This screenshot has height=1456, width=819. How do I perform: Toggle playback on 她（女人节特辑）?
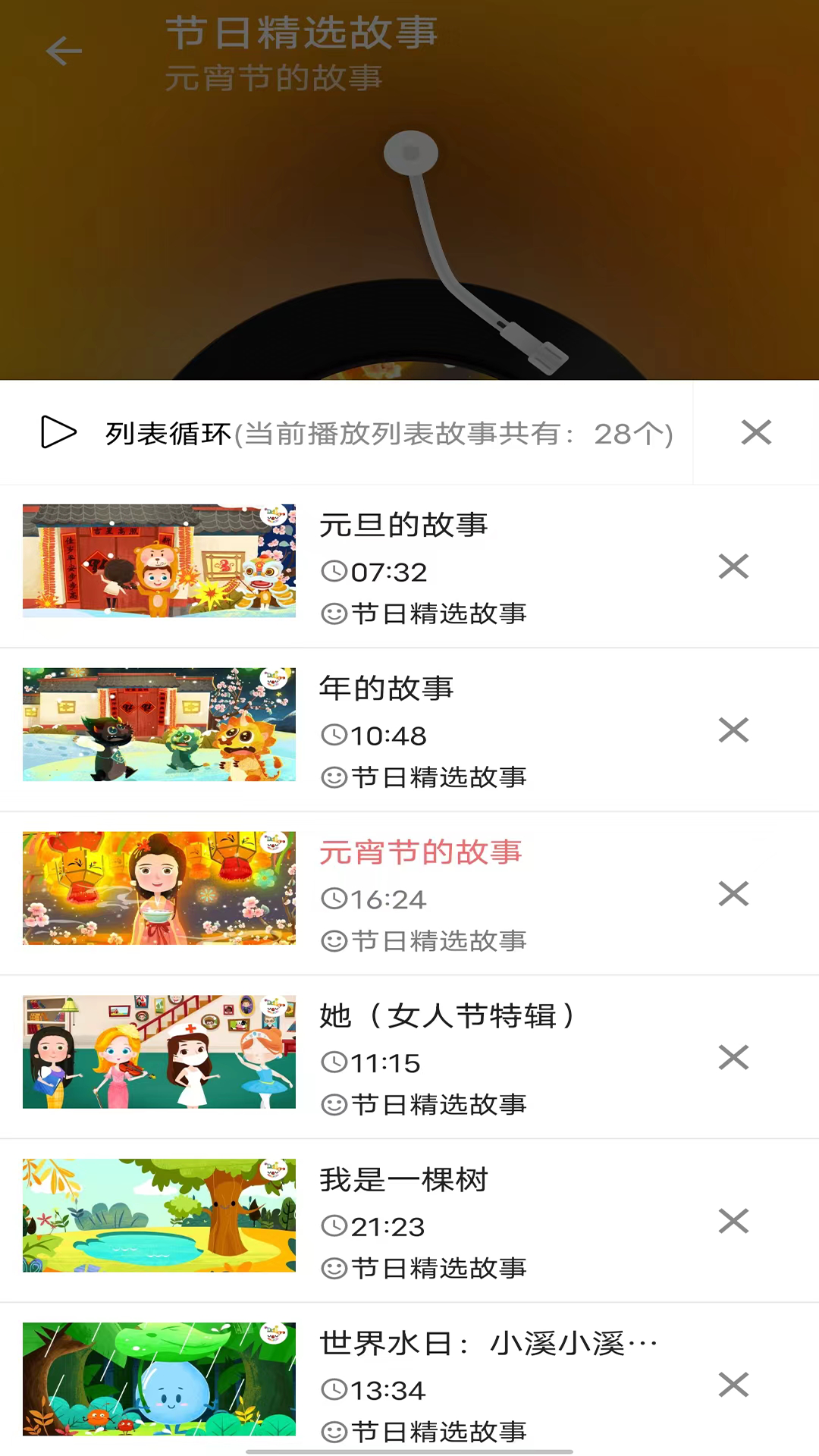tap(448, 1016)
